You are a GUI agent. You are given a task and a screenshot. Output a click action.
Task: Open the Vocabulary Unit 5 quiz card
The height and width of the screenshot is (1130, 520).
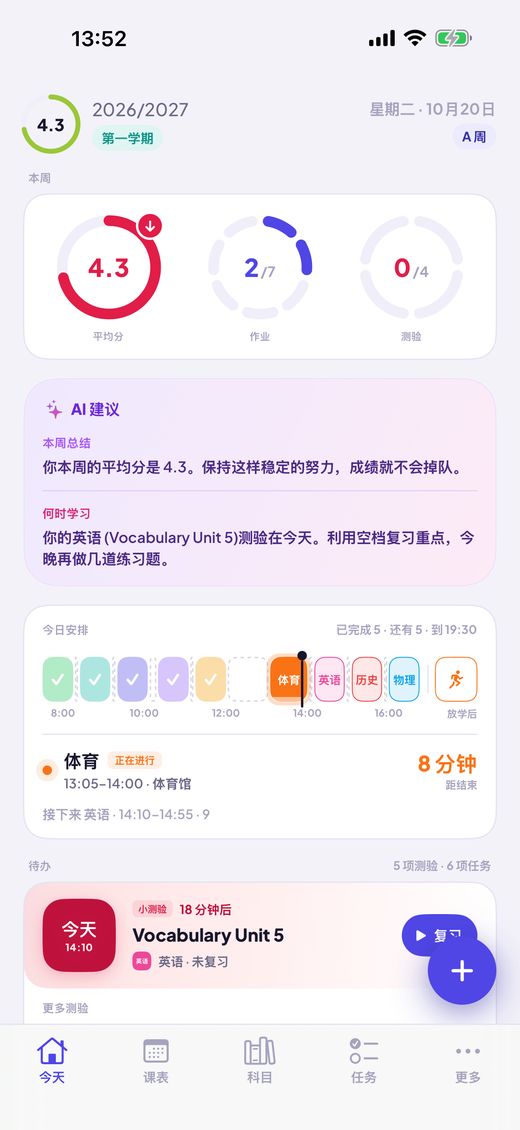click(260, 935)
